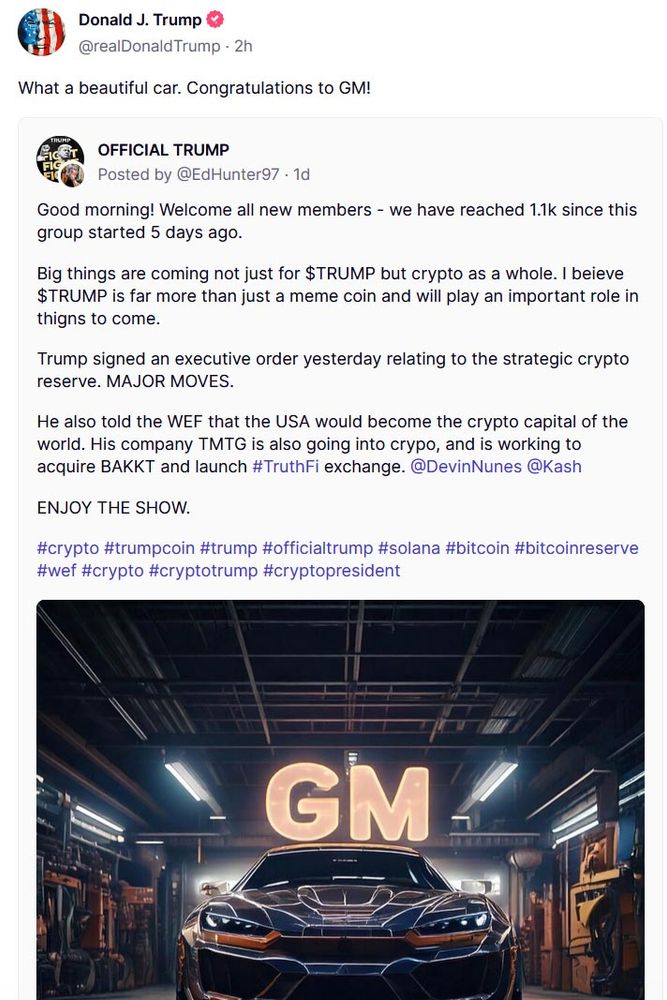Image resolution: width=667 pixels, height=1000 pixels.
Task: Open the @realDonaldTrump profile name
Action: 140,20
